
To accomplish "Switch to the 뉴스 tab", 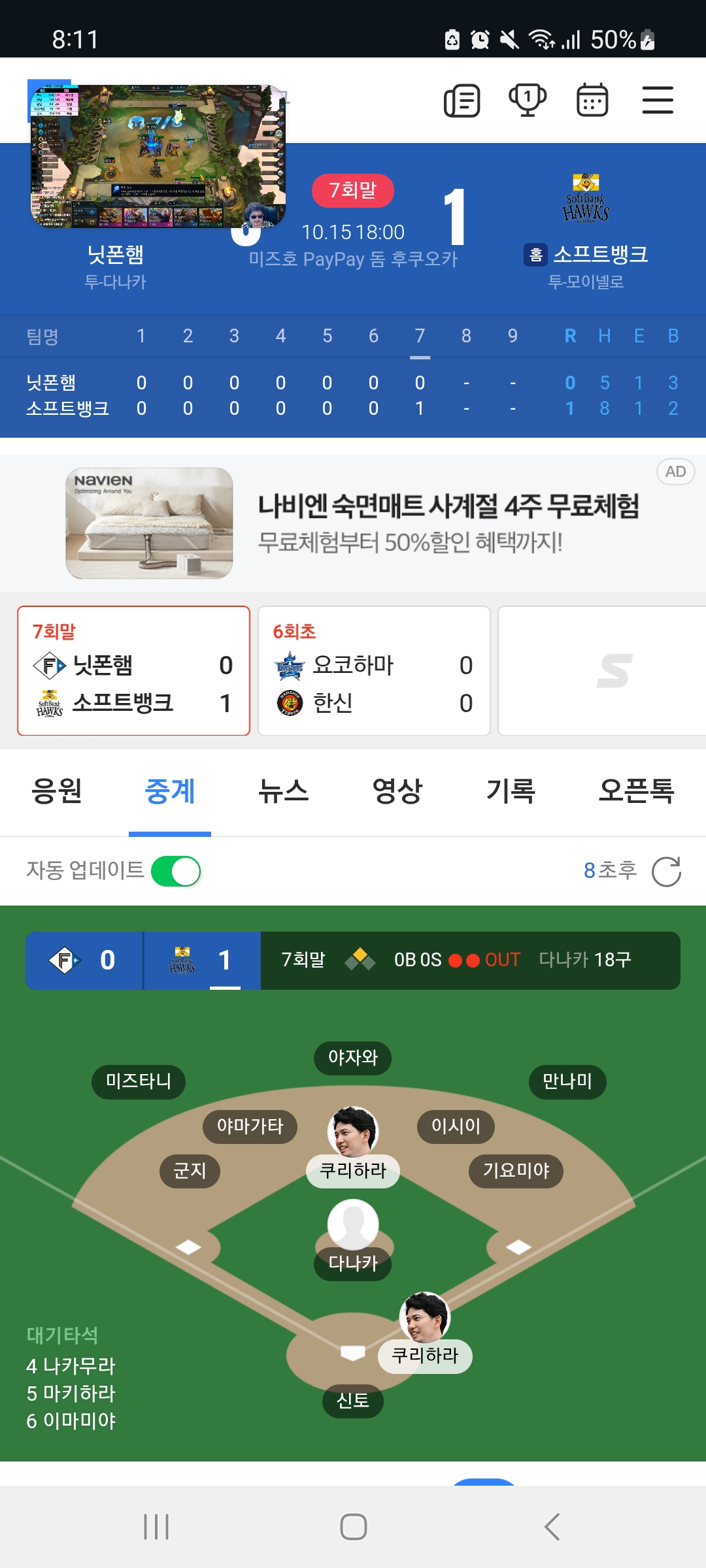I will (x=283, y=791).
